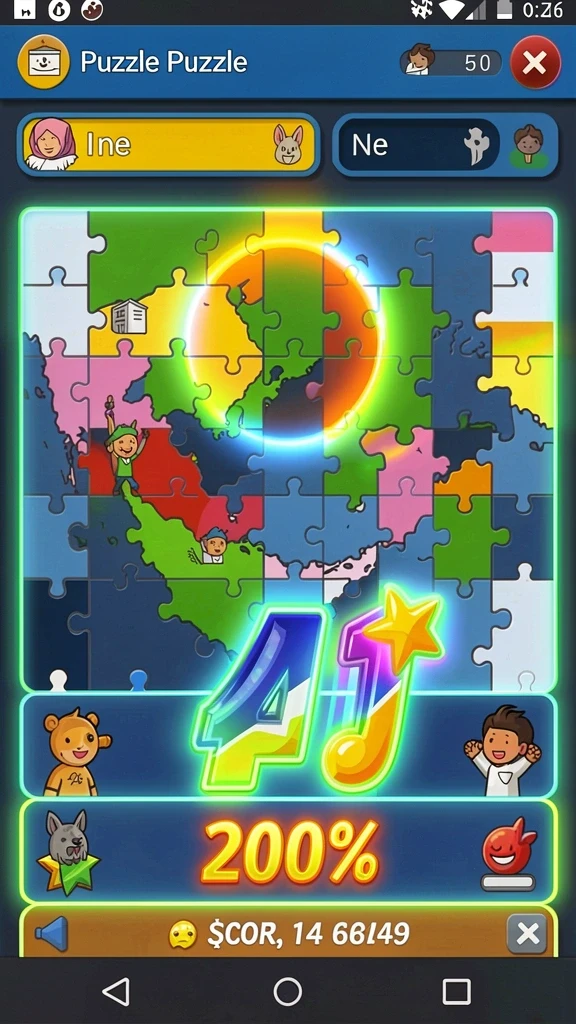Tap the Puzzle Puzzle smiley app icon
576x1024 pixels.
coord(44,62)
